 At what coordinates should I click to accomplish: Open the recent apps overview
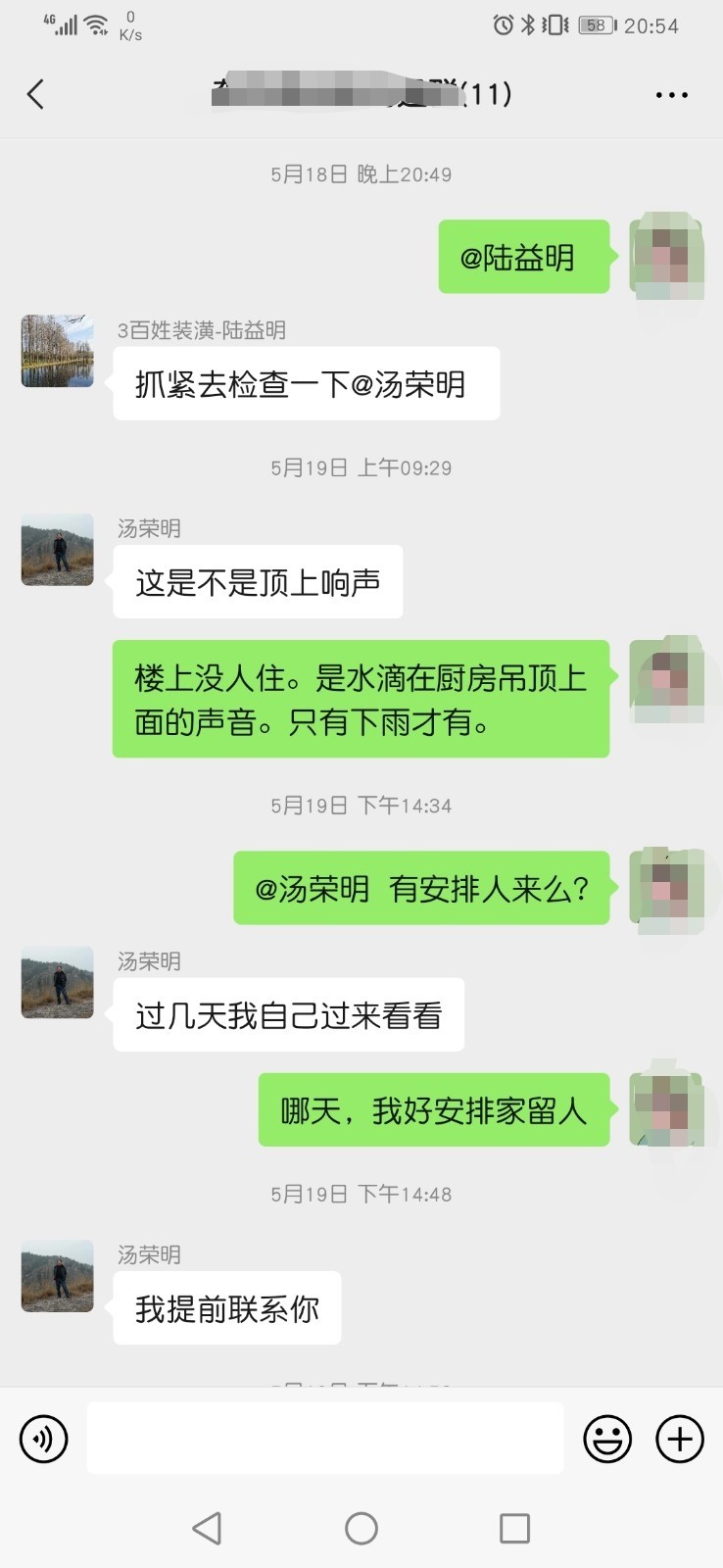(514, 1528)
